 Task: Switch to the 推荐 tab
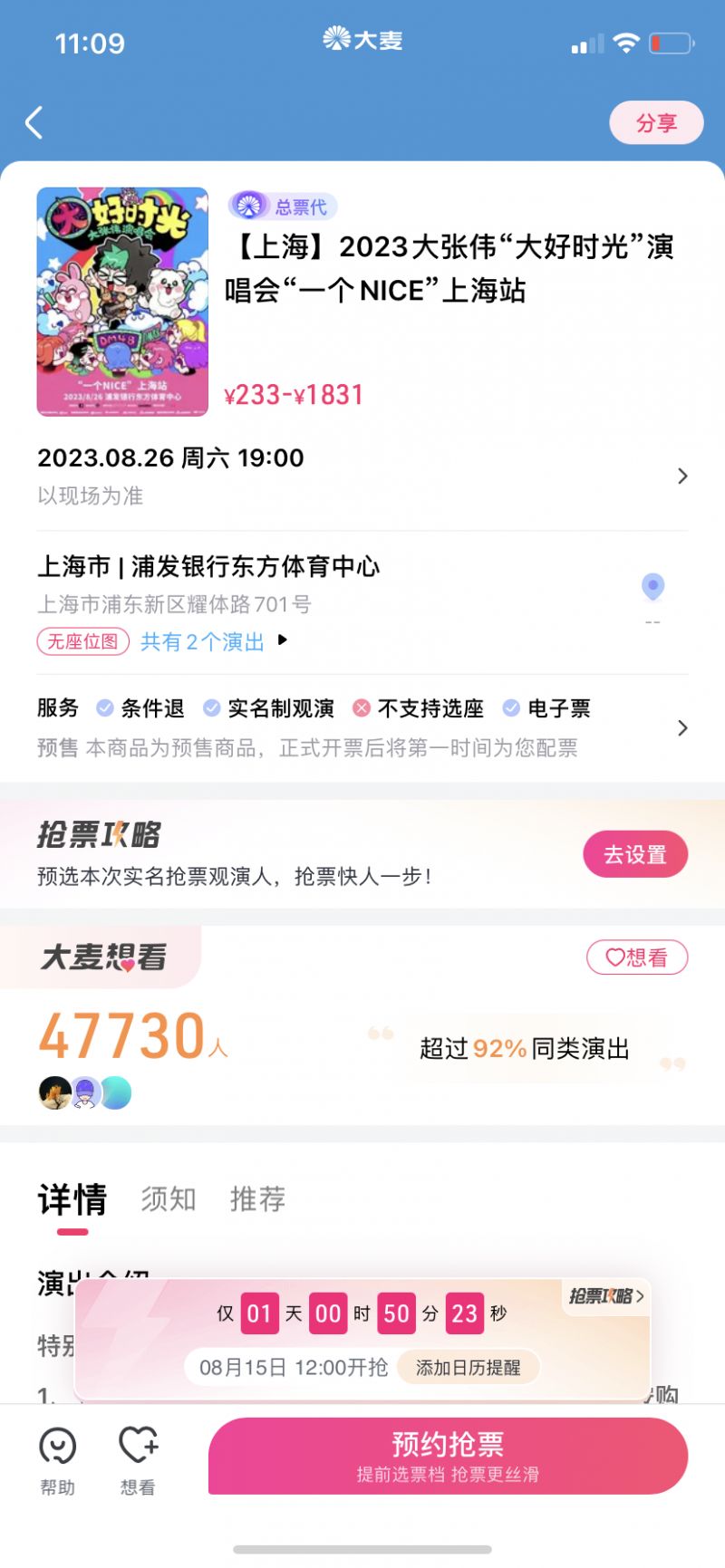tap(257, 1199)
